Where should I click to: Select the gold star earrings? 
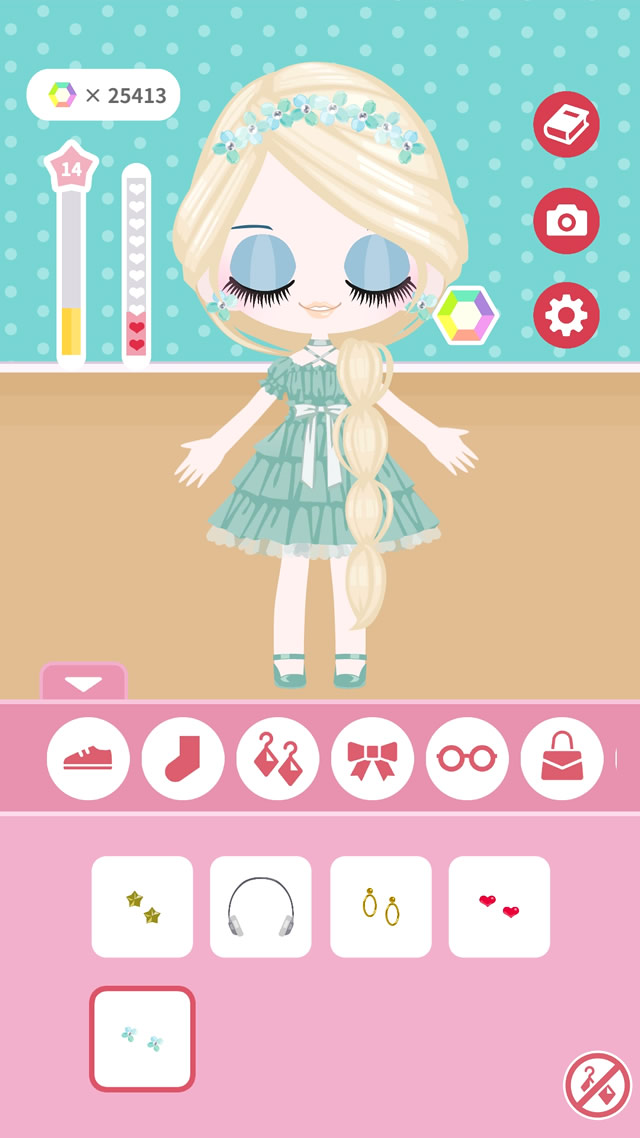(142, 907)
